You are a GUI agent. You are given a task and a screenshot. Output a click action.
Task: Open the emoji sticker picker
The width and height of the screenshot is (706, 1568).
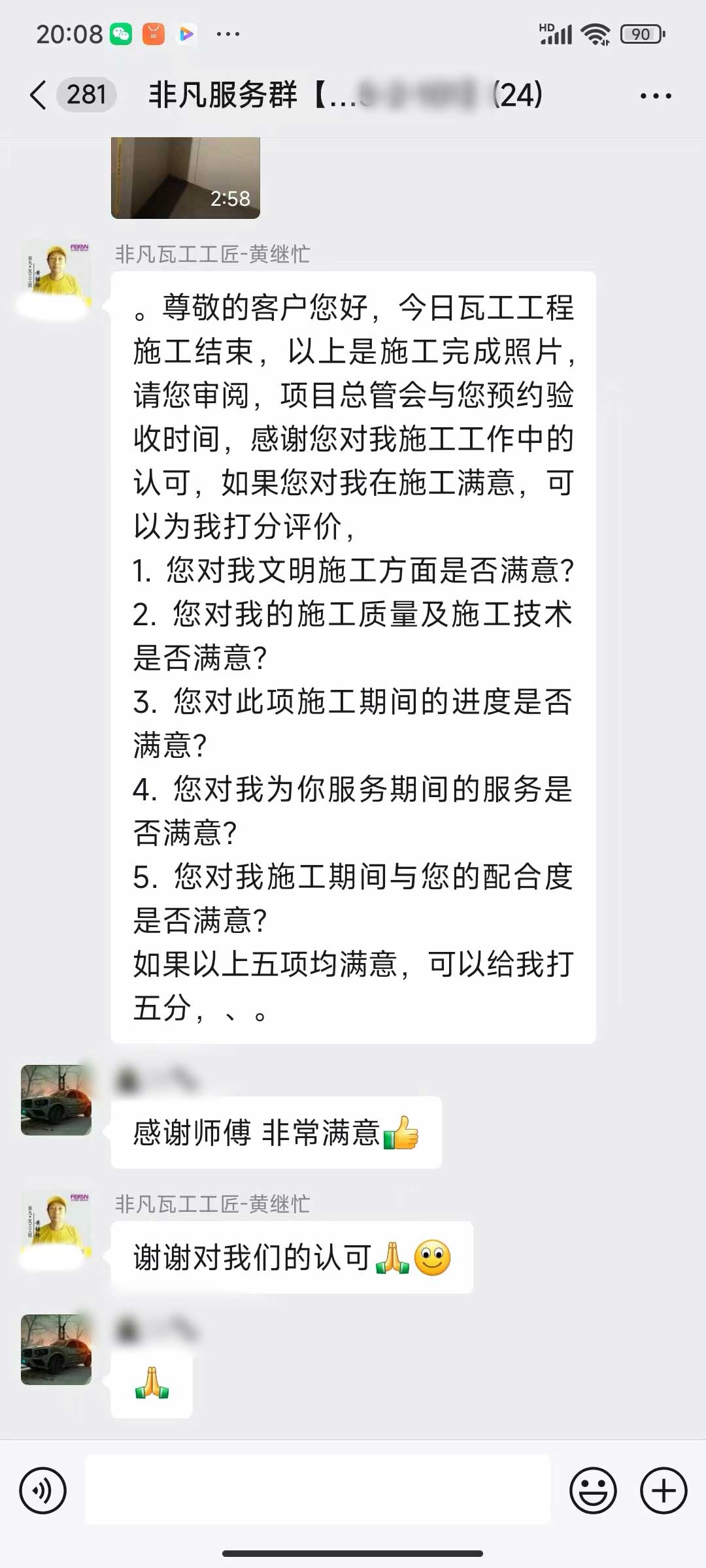coord(593,1491)
